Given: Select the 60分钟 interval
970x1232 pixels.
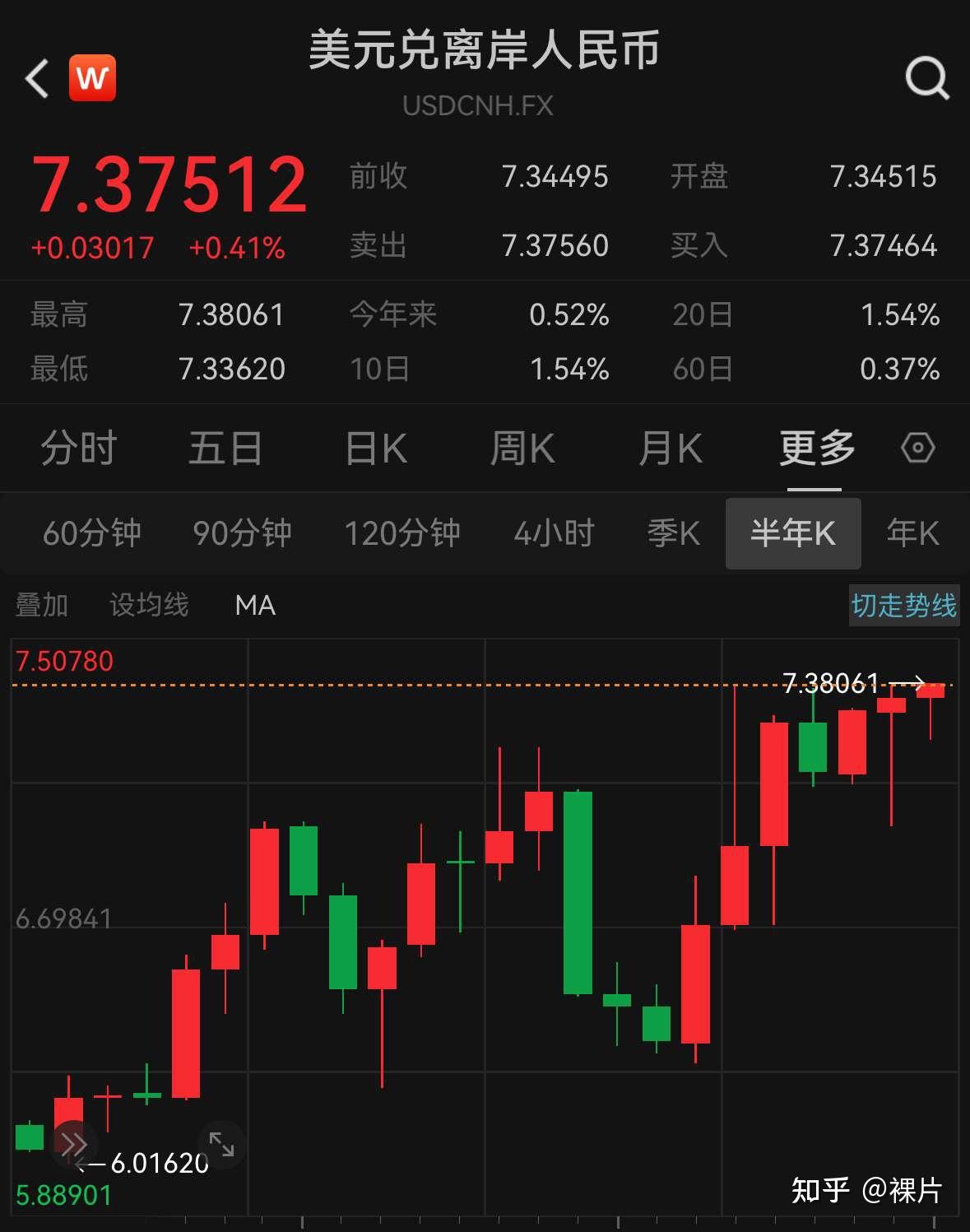Looking at the screenshot, I should [x=91, y=533].
